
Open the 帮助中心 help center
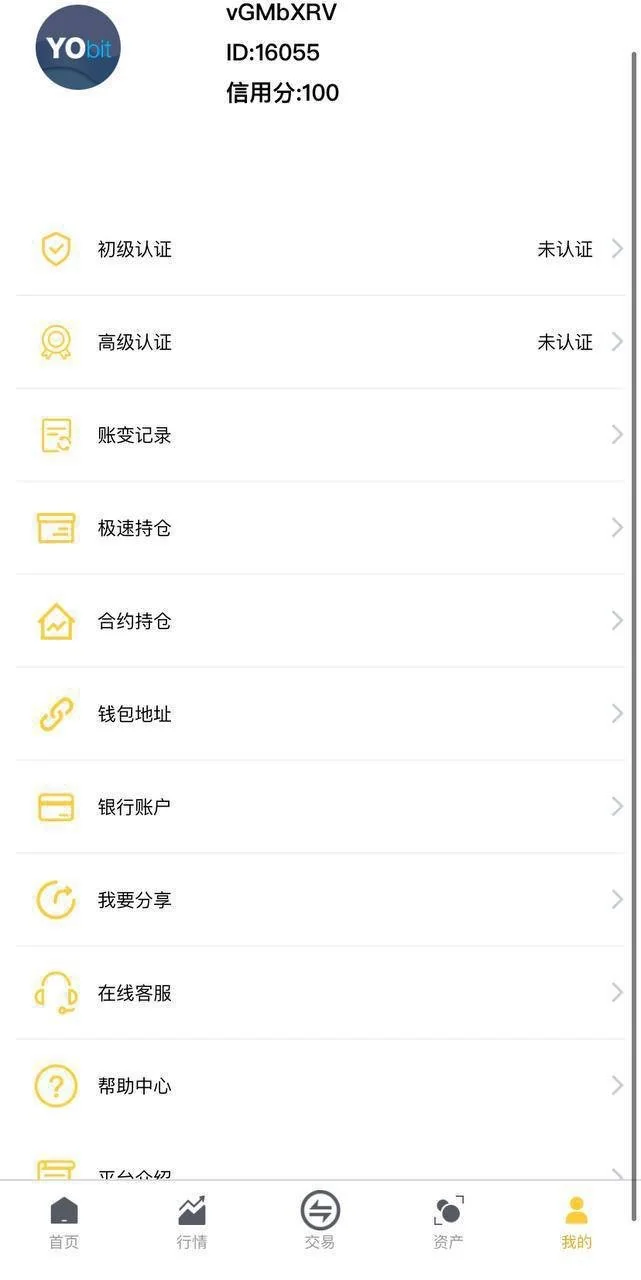[320, 1086]
